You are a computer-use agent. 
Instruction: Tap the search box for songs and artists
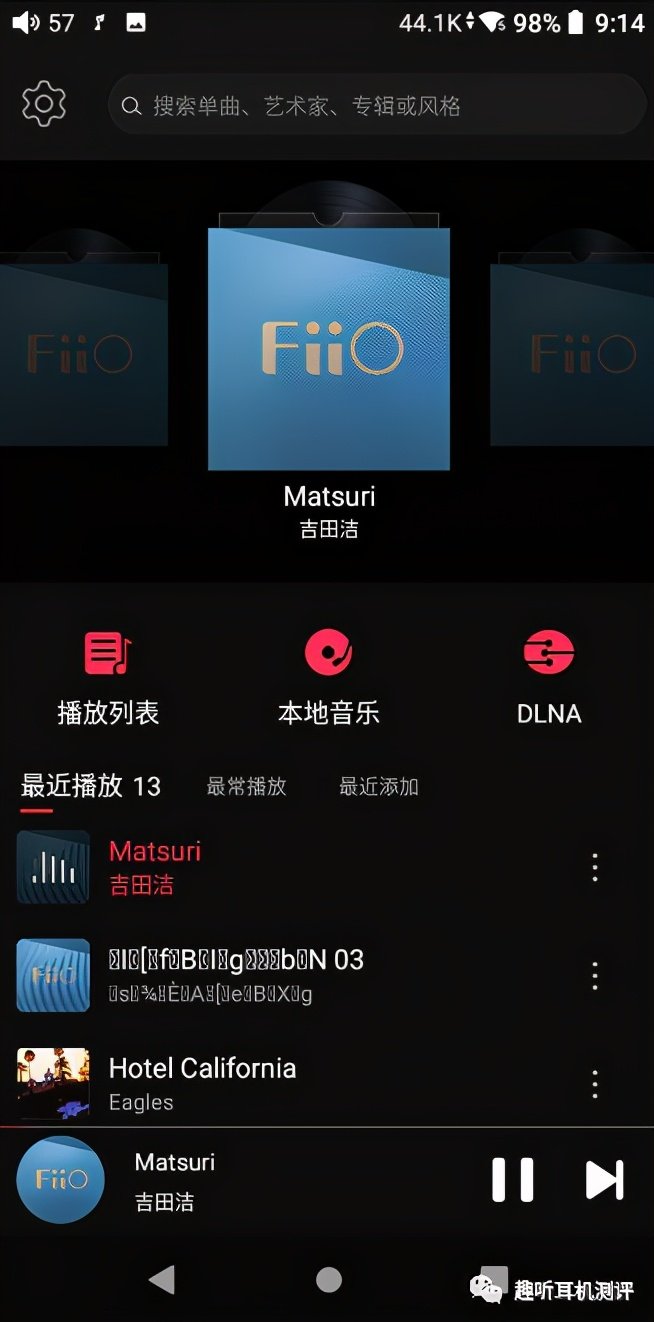click(x=376, y=105)
